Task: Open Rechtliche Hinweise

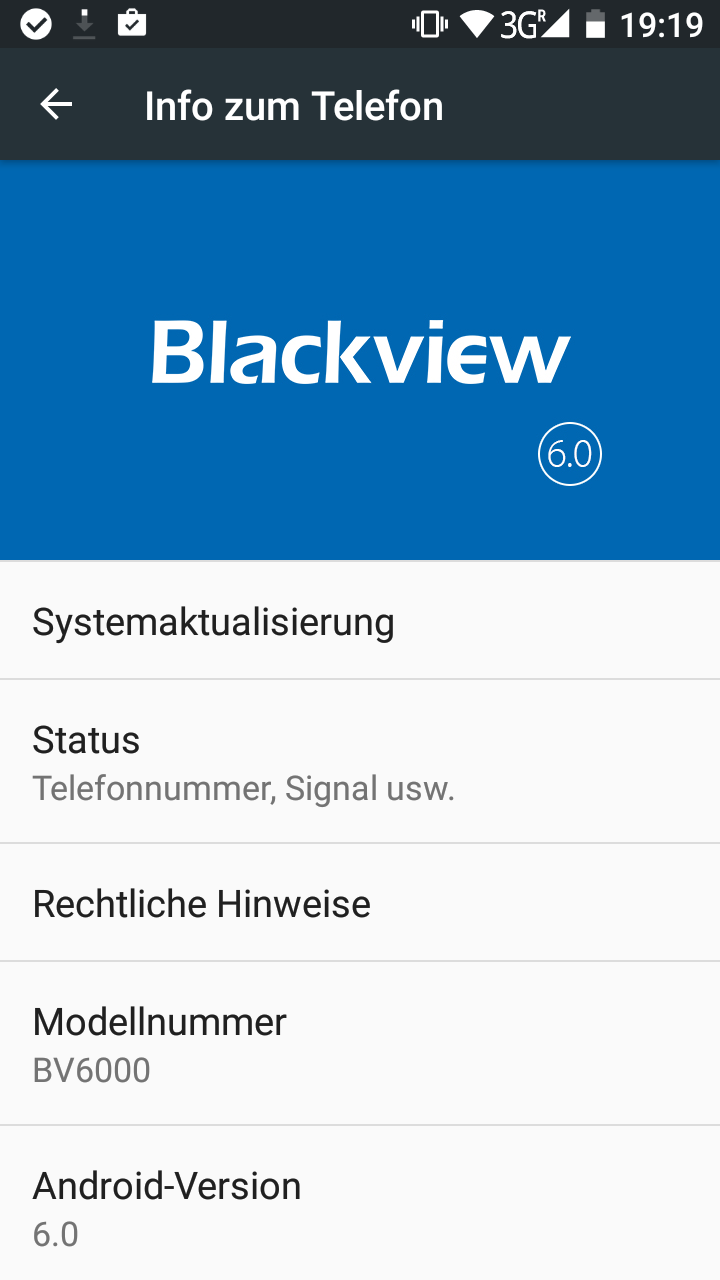Action: click(x=360, y=903)
